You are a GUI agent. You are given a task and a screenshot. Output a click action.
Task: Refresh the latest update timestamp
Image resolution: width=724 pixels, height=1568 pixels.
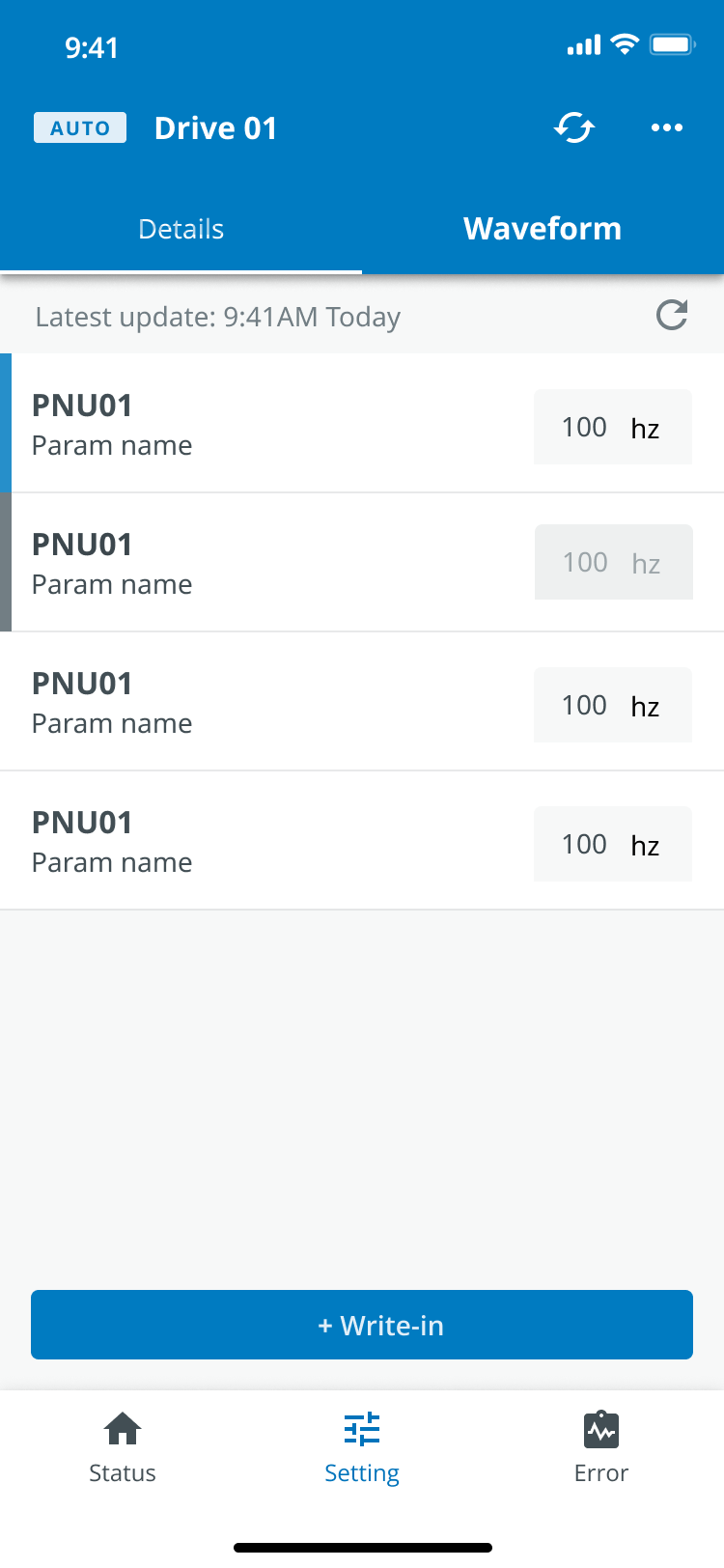click(672, 315)
